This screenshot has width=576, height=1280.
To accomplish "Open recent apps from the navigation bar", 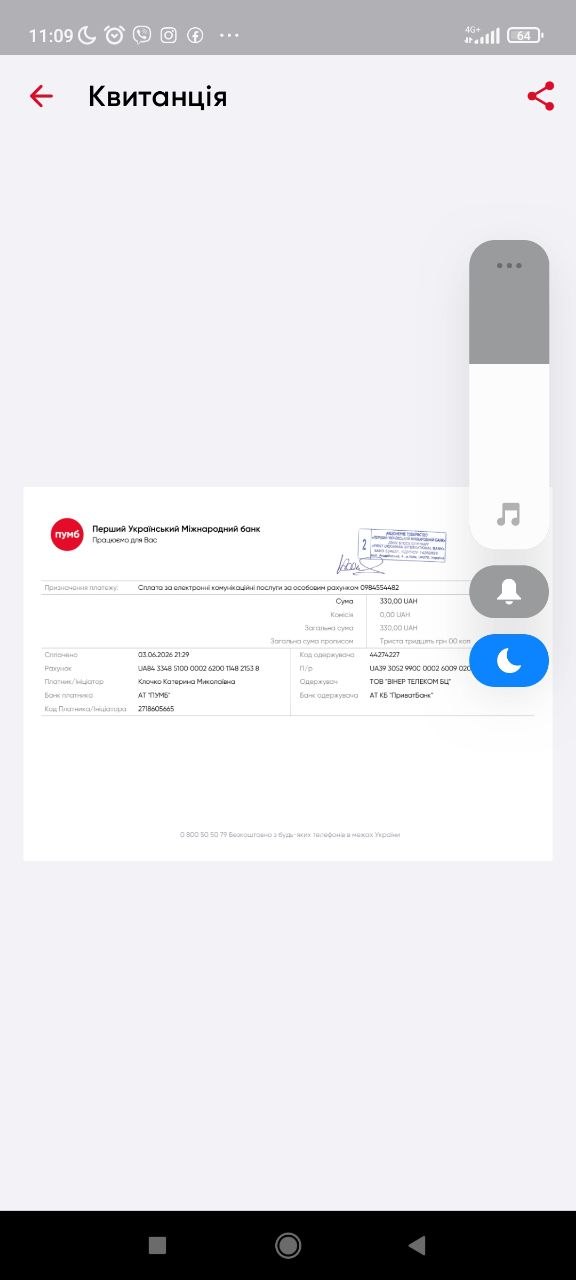I will point(157,1245).
